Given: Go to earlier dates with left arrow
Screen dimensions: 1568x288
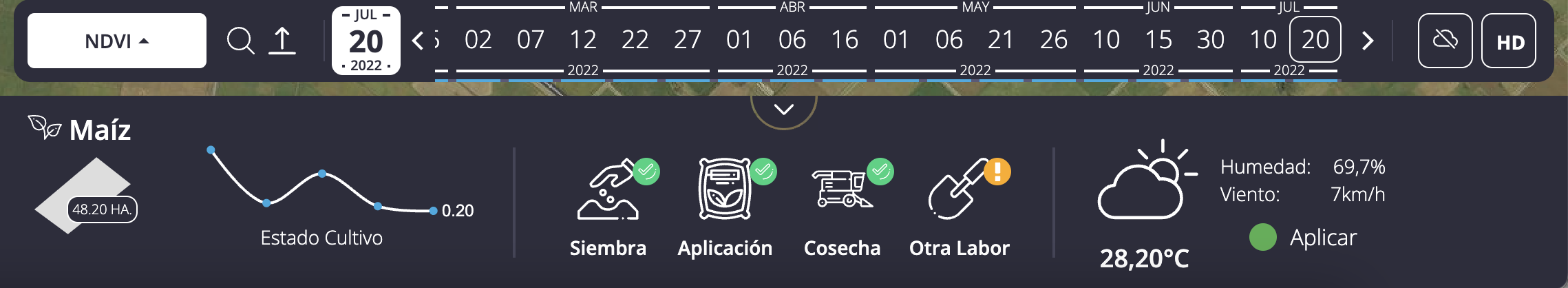Looking at the screenshot, I should pos(417,41).
